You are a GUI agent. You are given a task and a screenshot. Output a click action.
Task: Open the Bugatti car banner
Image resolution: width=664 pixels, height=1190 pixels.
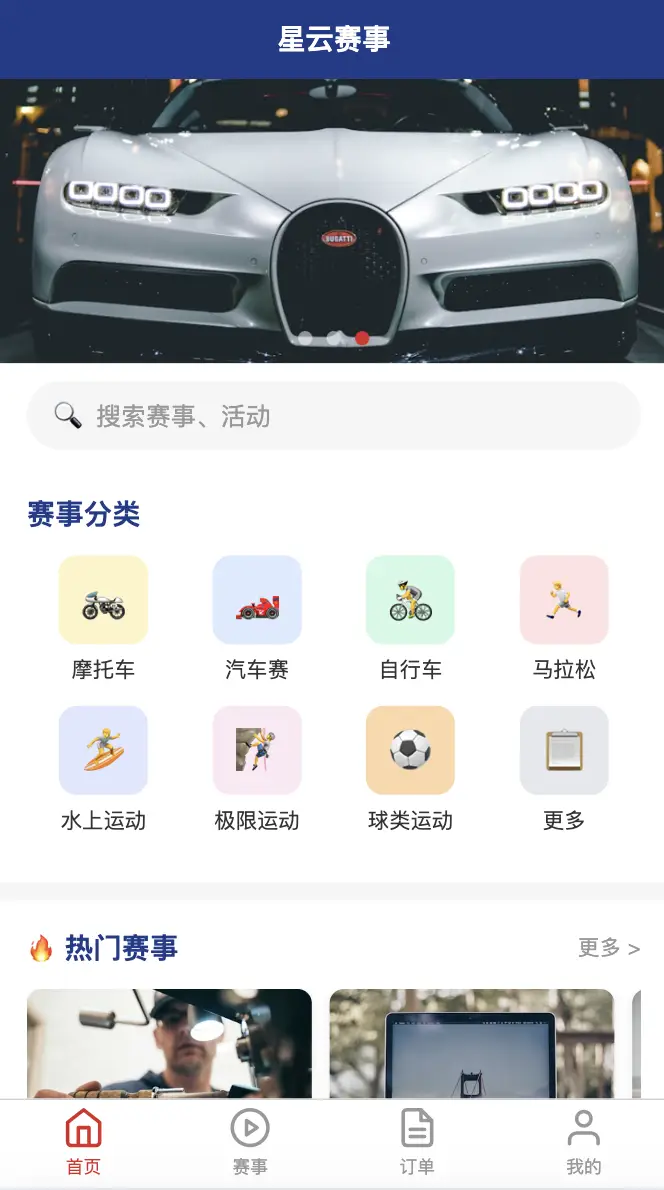(332, 220)
